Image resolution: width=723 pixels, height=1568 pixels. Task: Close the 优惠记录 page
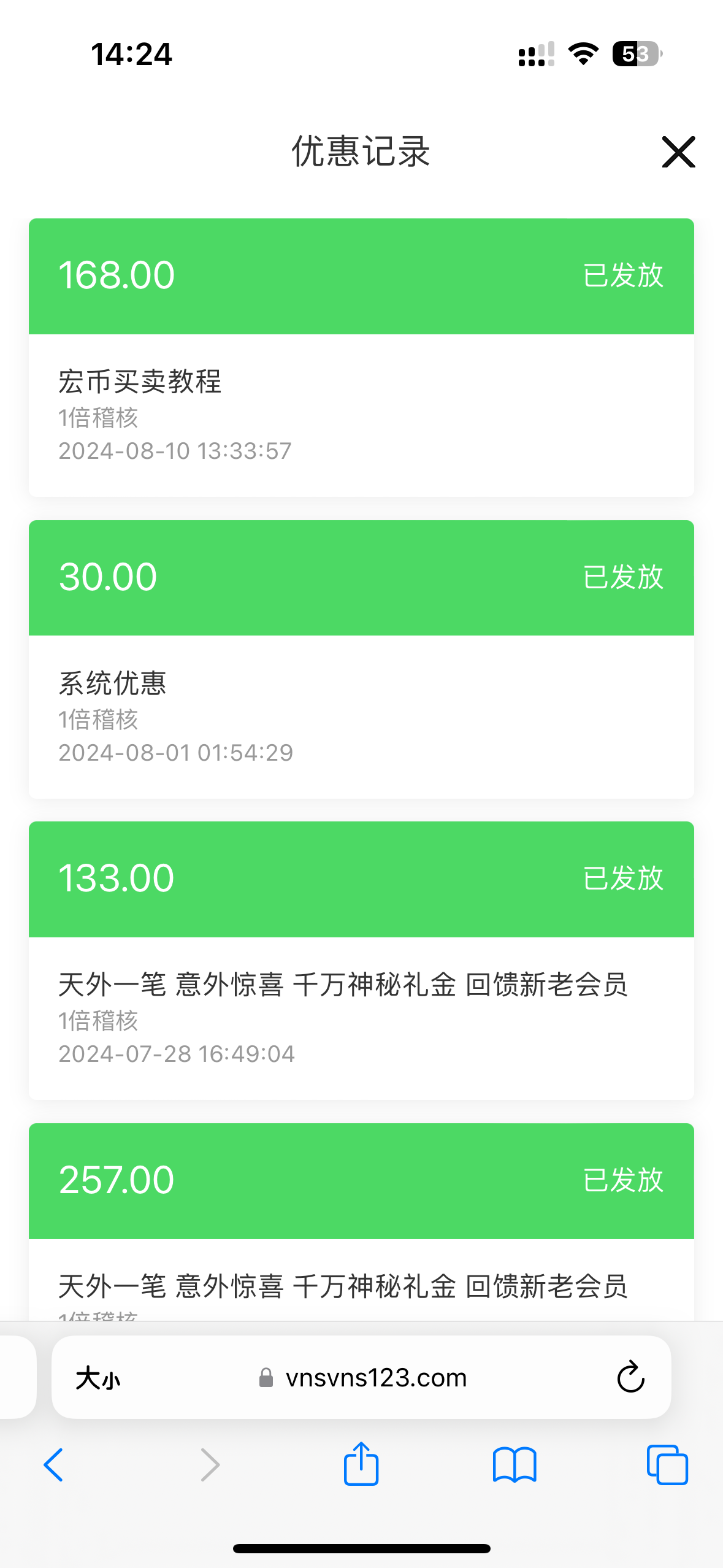678,152
